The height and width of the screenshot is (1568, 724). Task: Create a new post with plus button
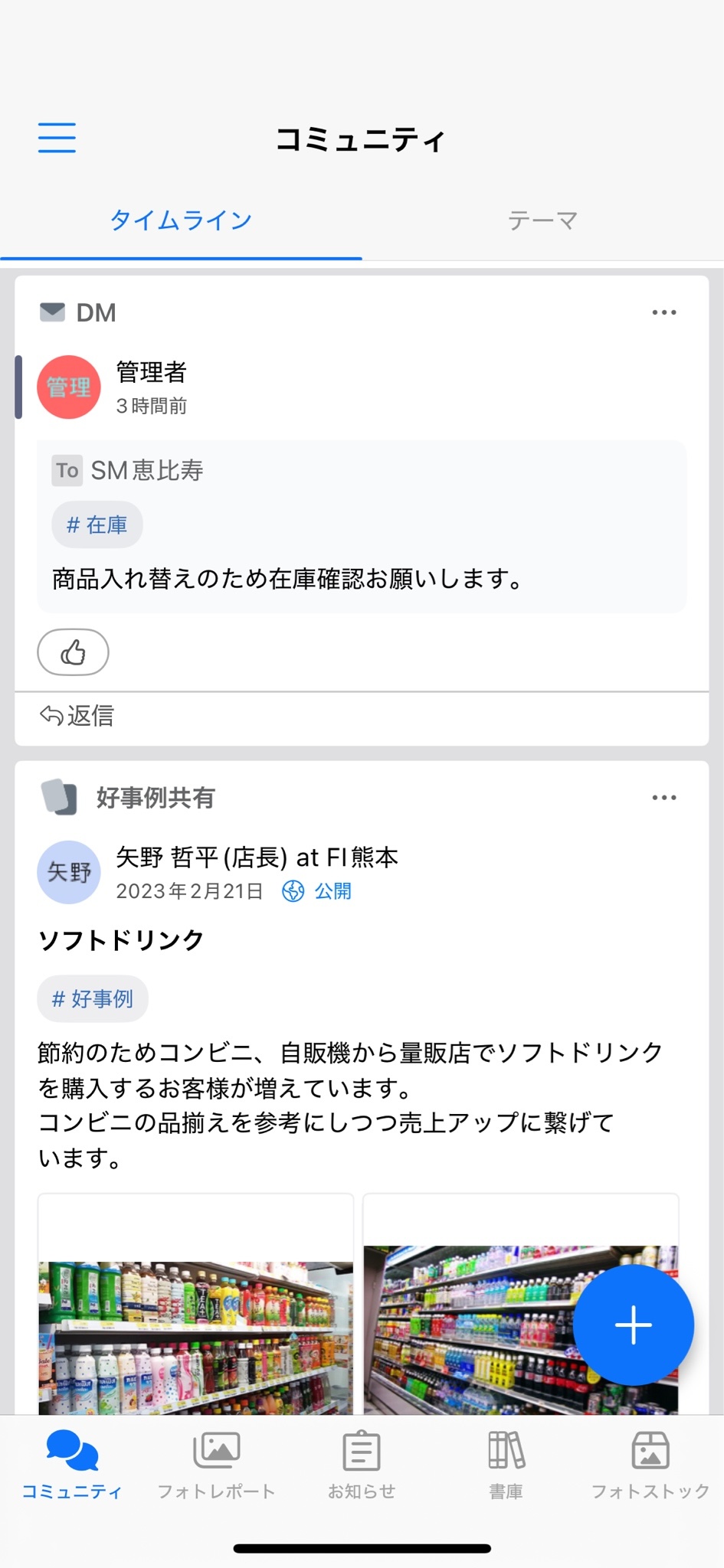633,1325
